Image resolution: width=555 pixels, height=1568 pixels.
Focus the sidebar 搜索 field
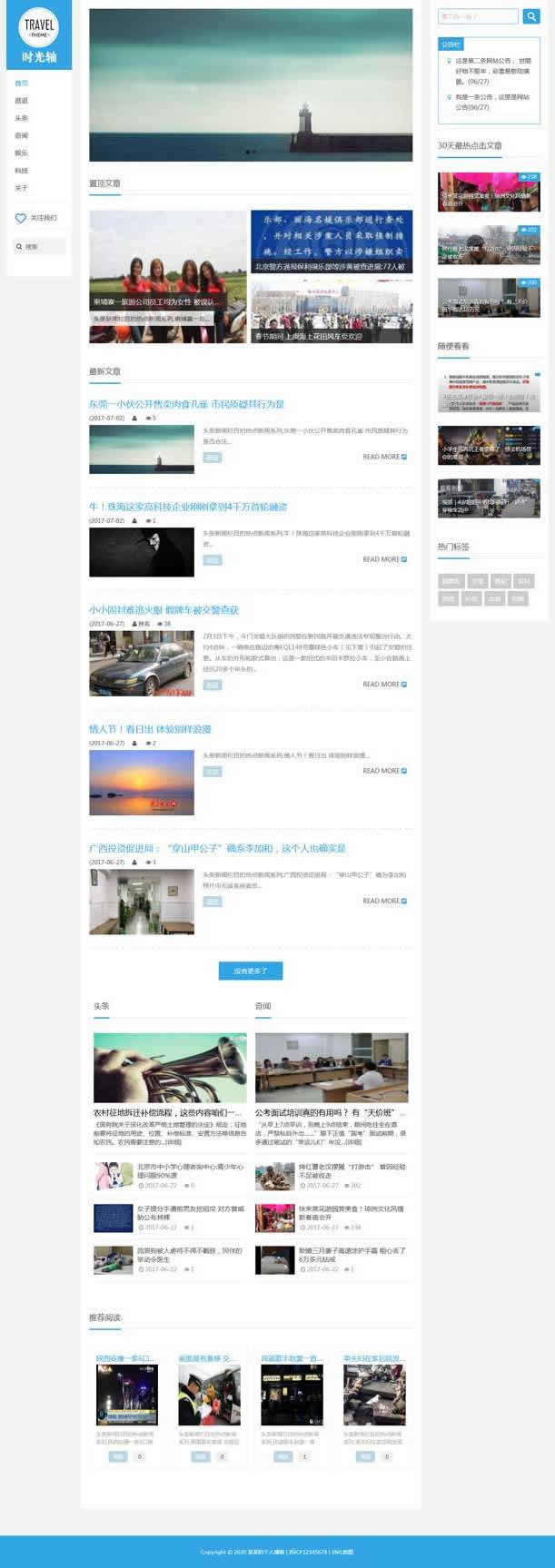click(x=41, y=246)
